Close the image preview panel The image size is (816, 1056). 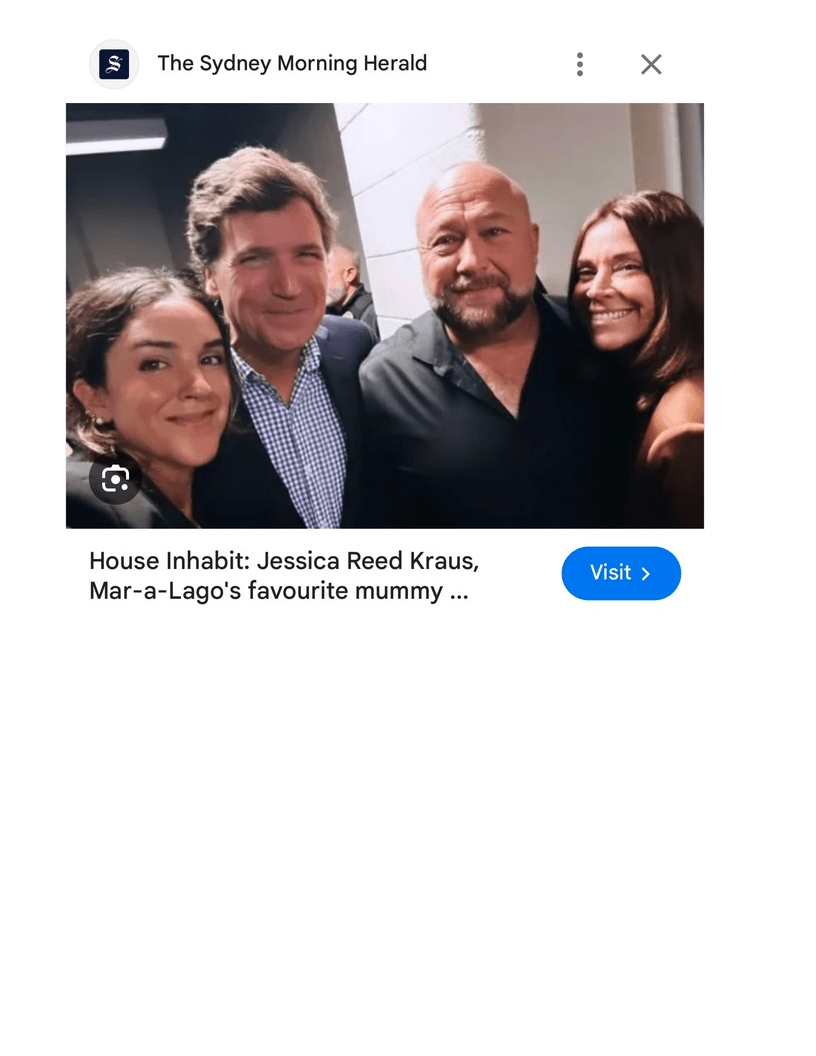click(651, 64)
